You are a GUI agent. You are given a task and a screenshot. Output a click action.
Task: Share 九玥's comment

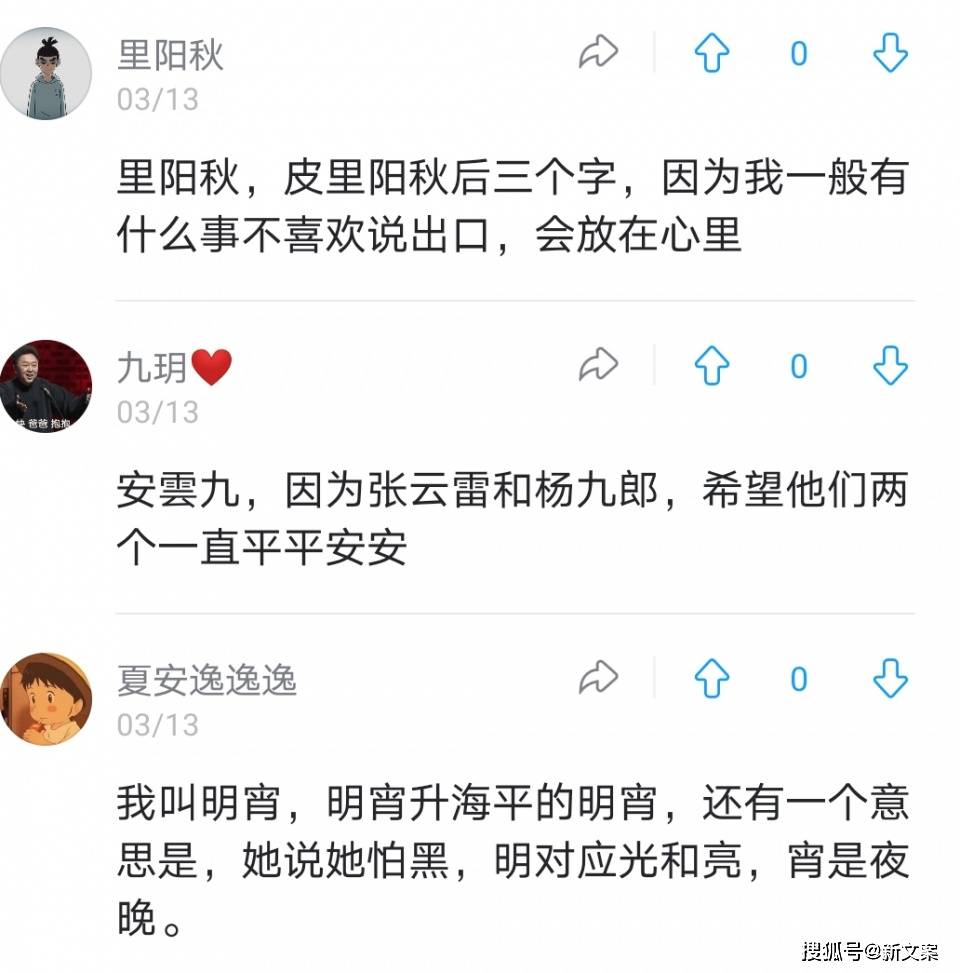[x=598, y=366]
